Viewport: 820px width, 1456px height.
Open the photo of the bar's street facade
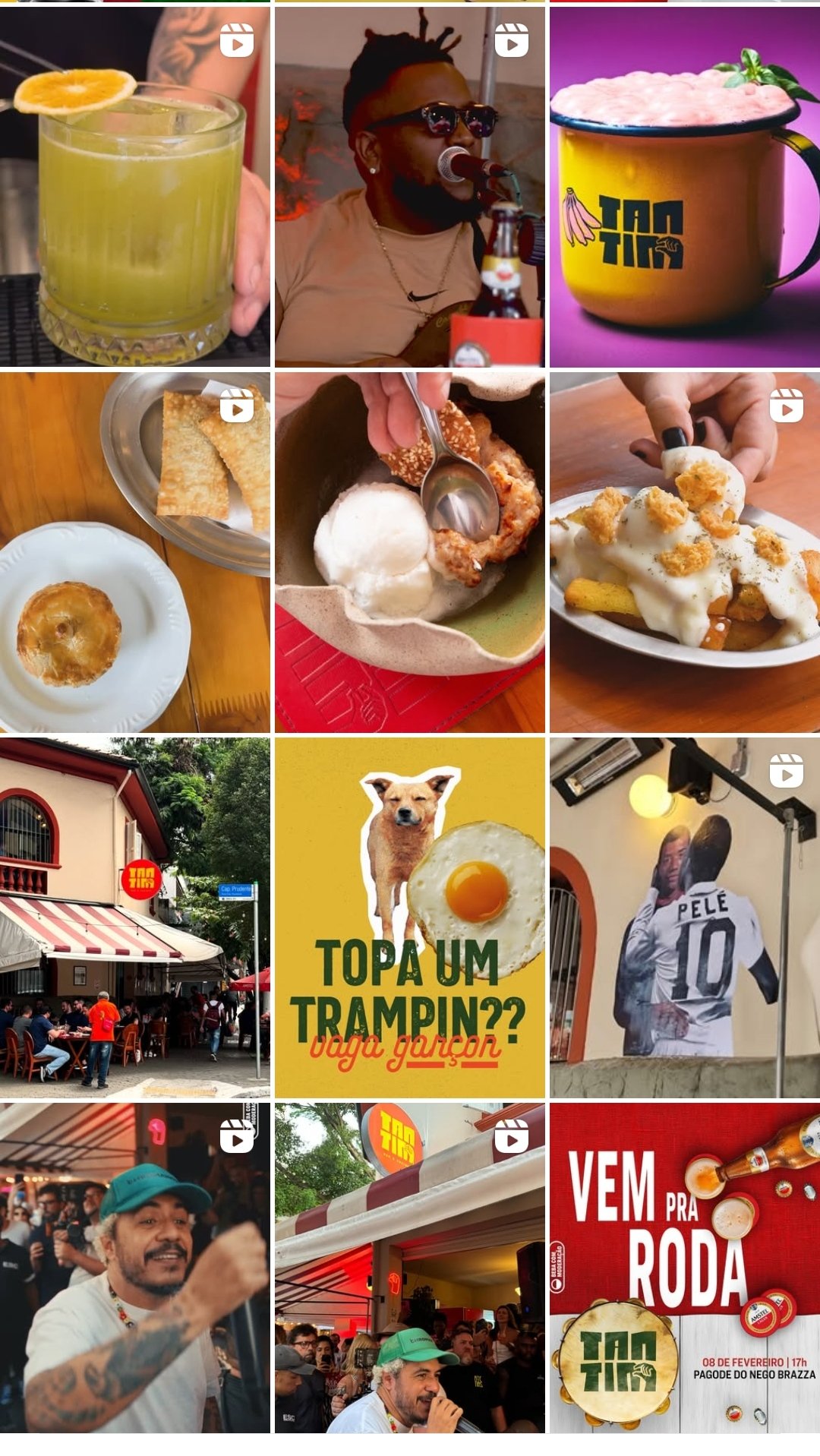click(134, 918)
